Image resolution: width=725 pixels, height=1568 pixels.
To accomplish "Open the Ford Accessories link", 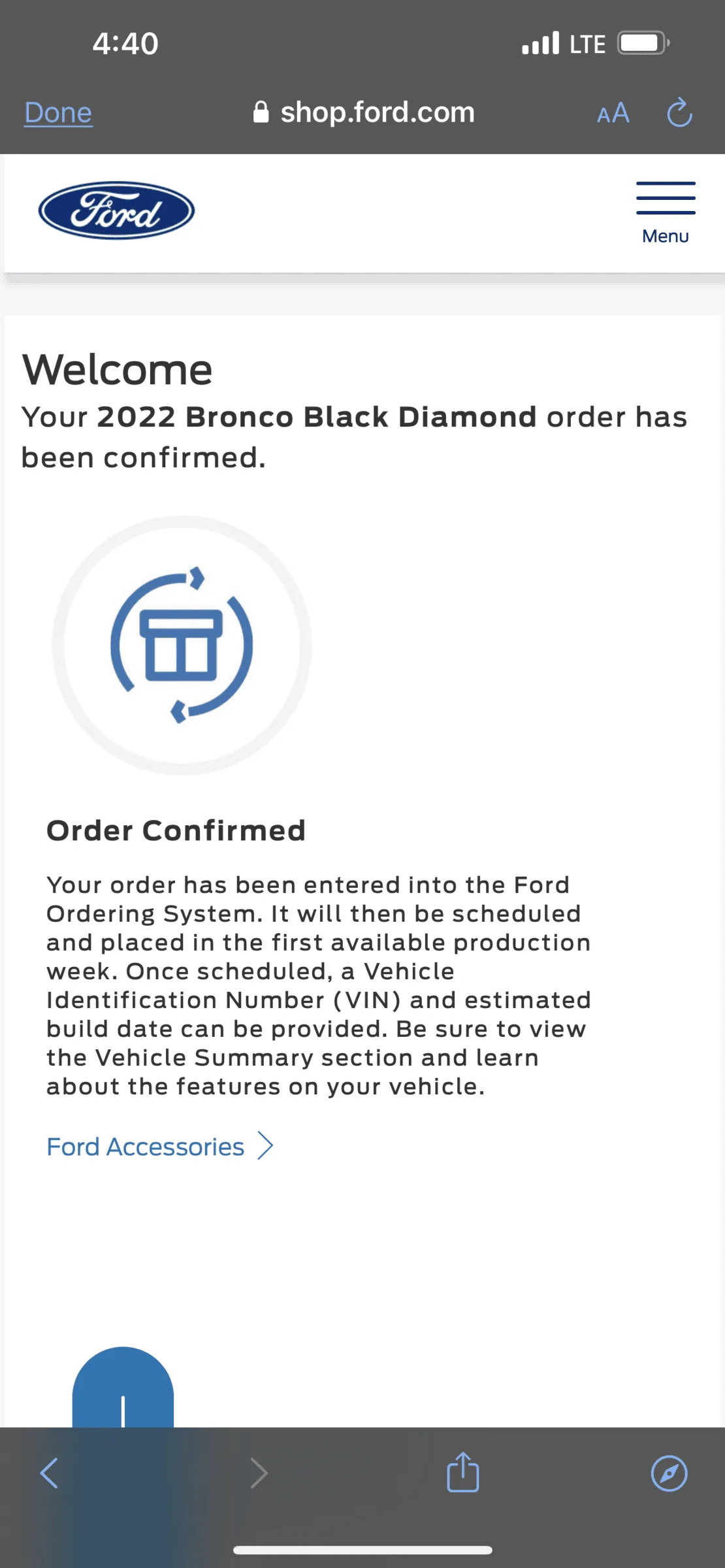I will click(x=159, y=1146).
